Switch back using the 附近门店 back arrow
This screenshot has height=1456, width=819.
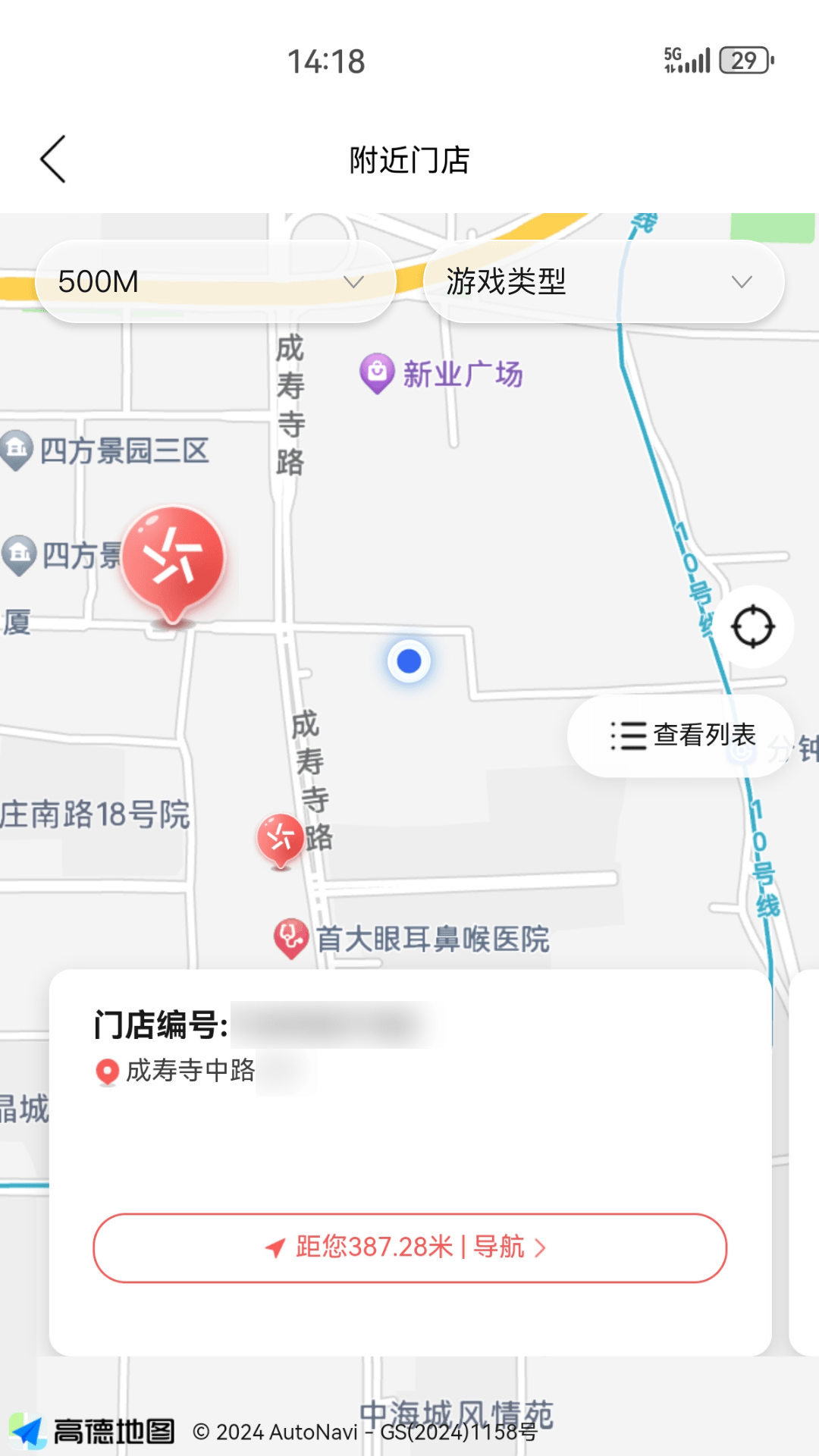point(52,159)
